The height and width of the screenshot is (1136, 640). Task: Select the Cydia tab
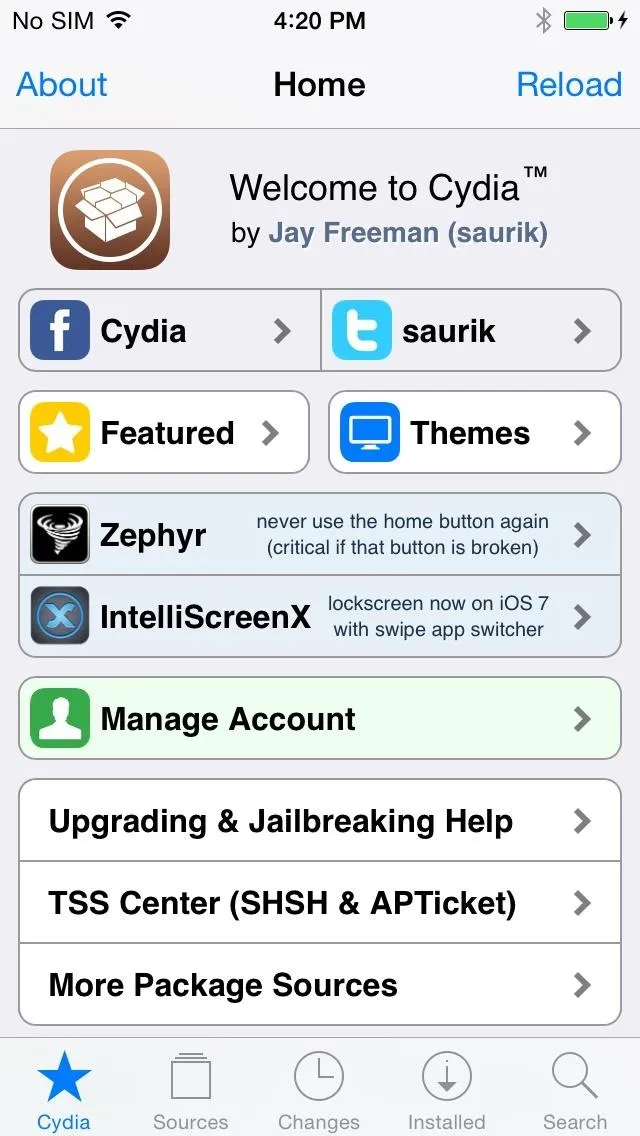(x=64, y=1090)
